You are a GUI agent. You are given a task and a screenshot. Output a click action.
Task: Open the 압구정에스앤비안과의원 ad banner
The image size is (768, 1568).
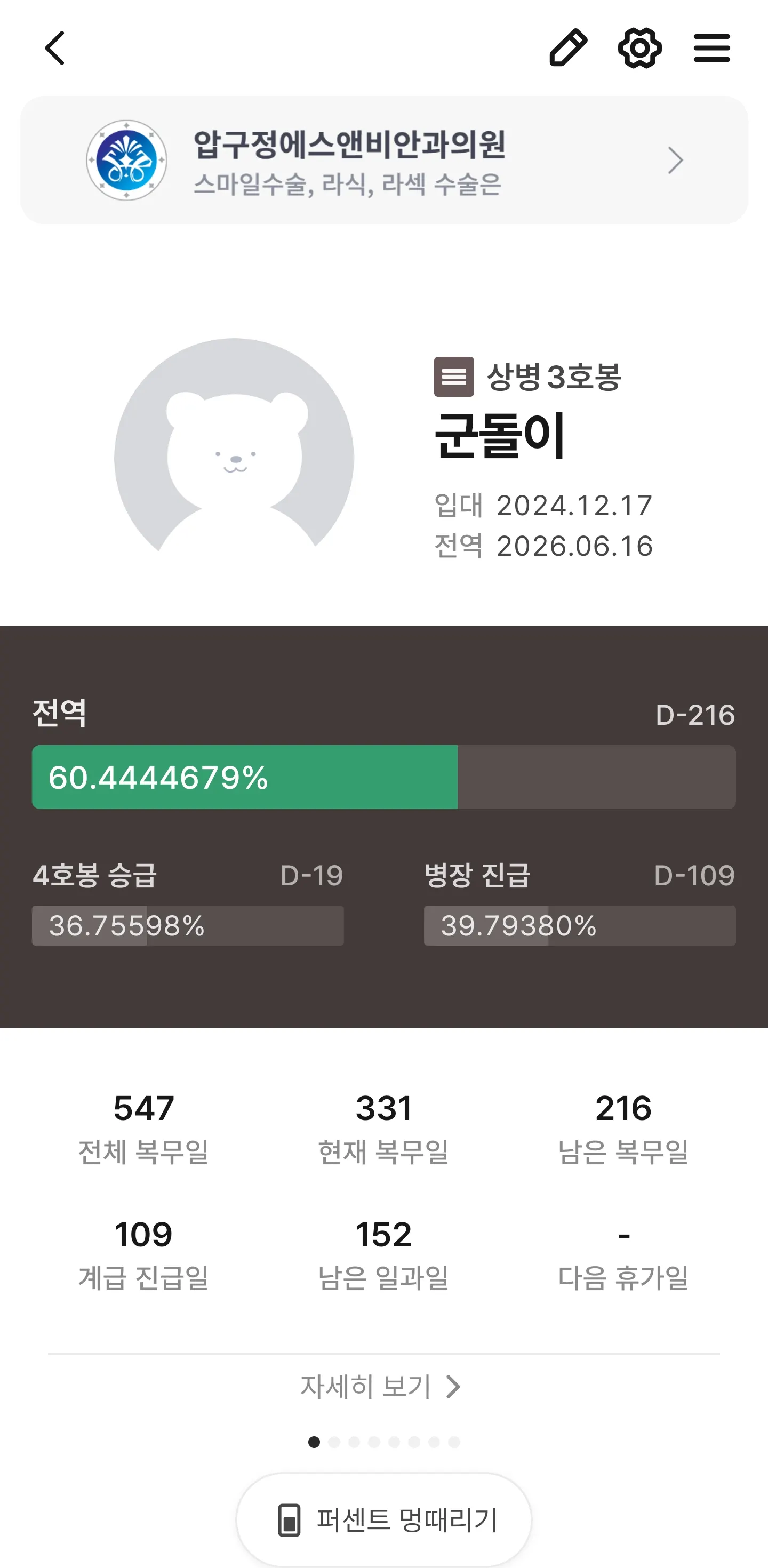384,160
